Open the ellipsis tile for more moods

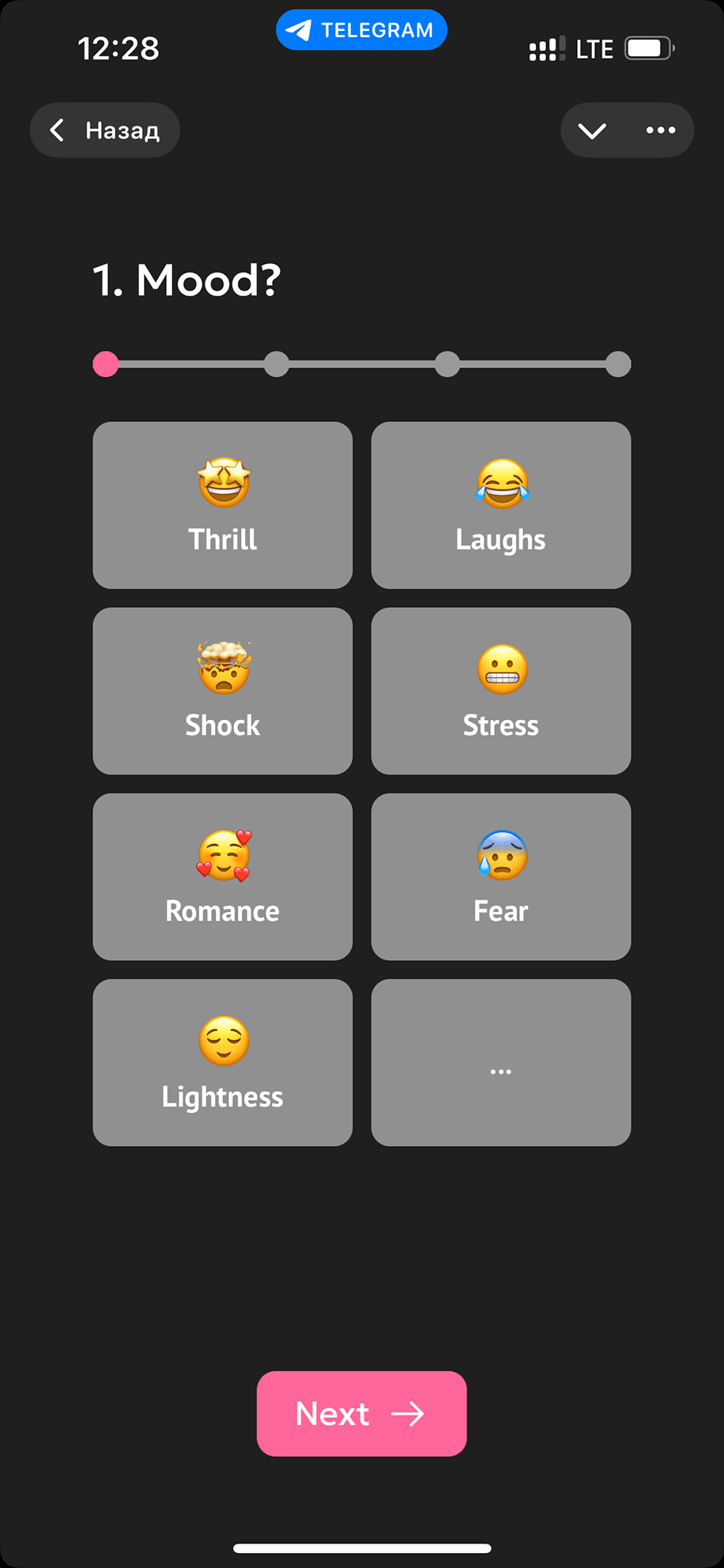(x=501, y=1062)
